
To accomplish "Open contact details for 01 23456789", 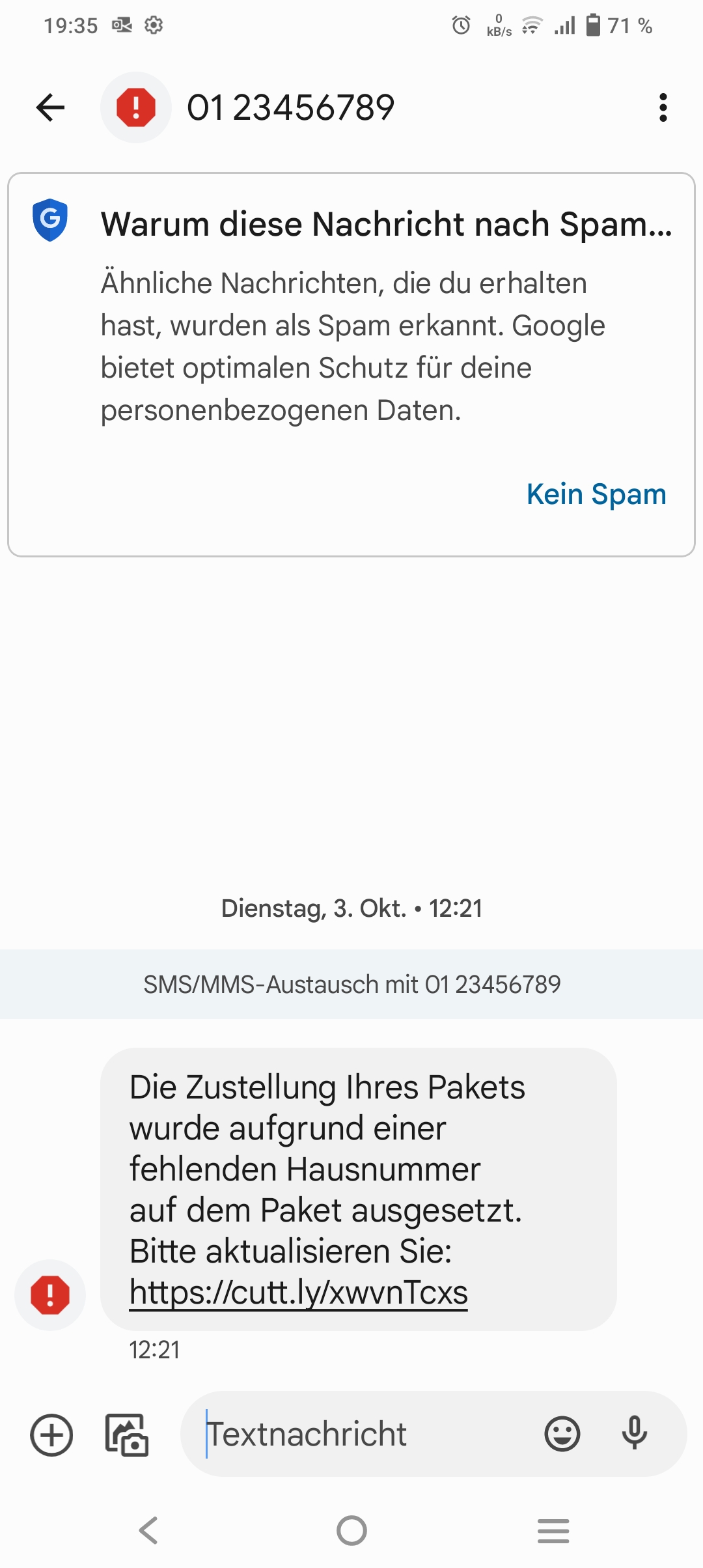I will click(x=290, y=107).
